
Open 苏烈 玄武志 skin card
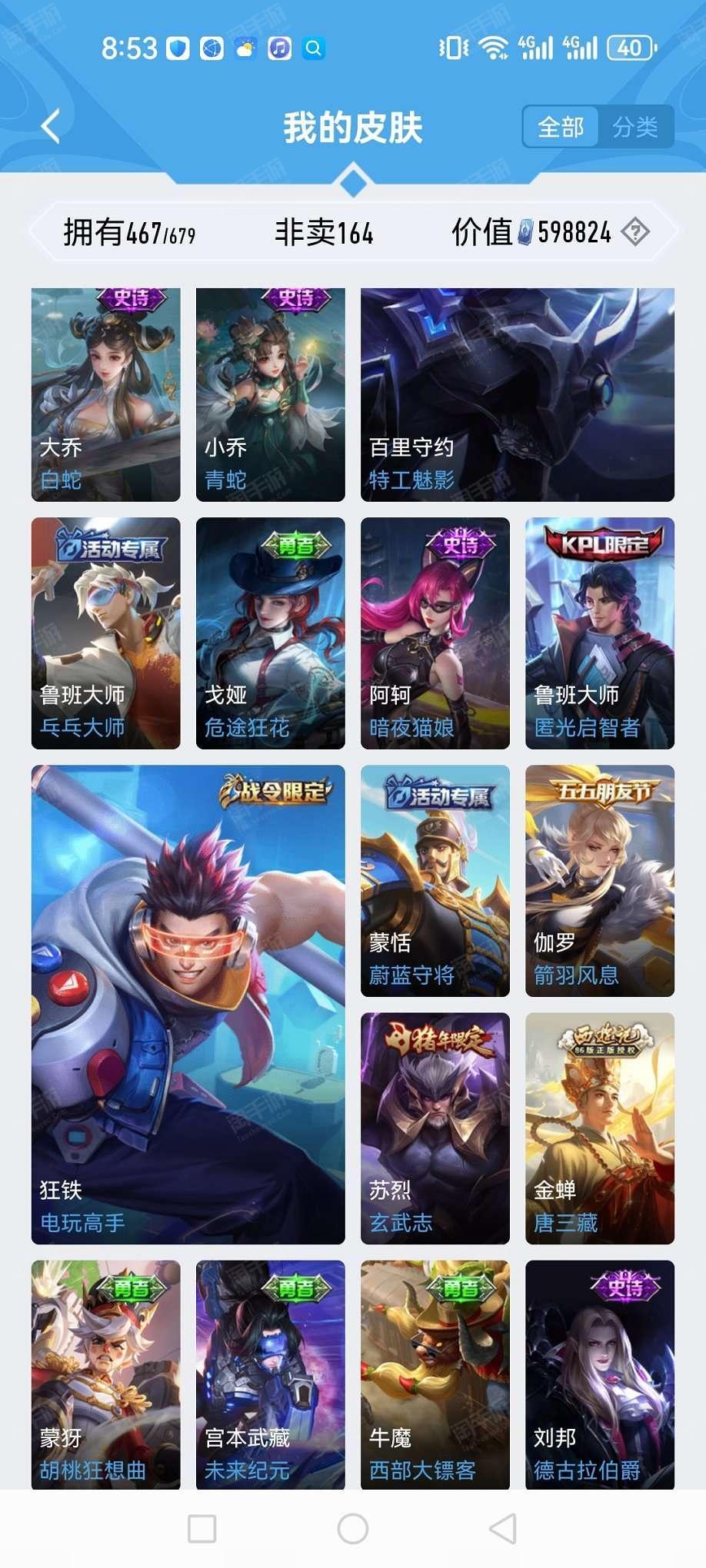pos(435,1128)
